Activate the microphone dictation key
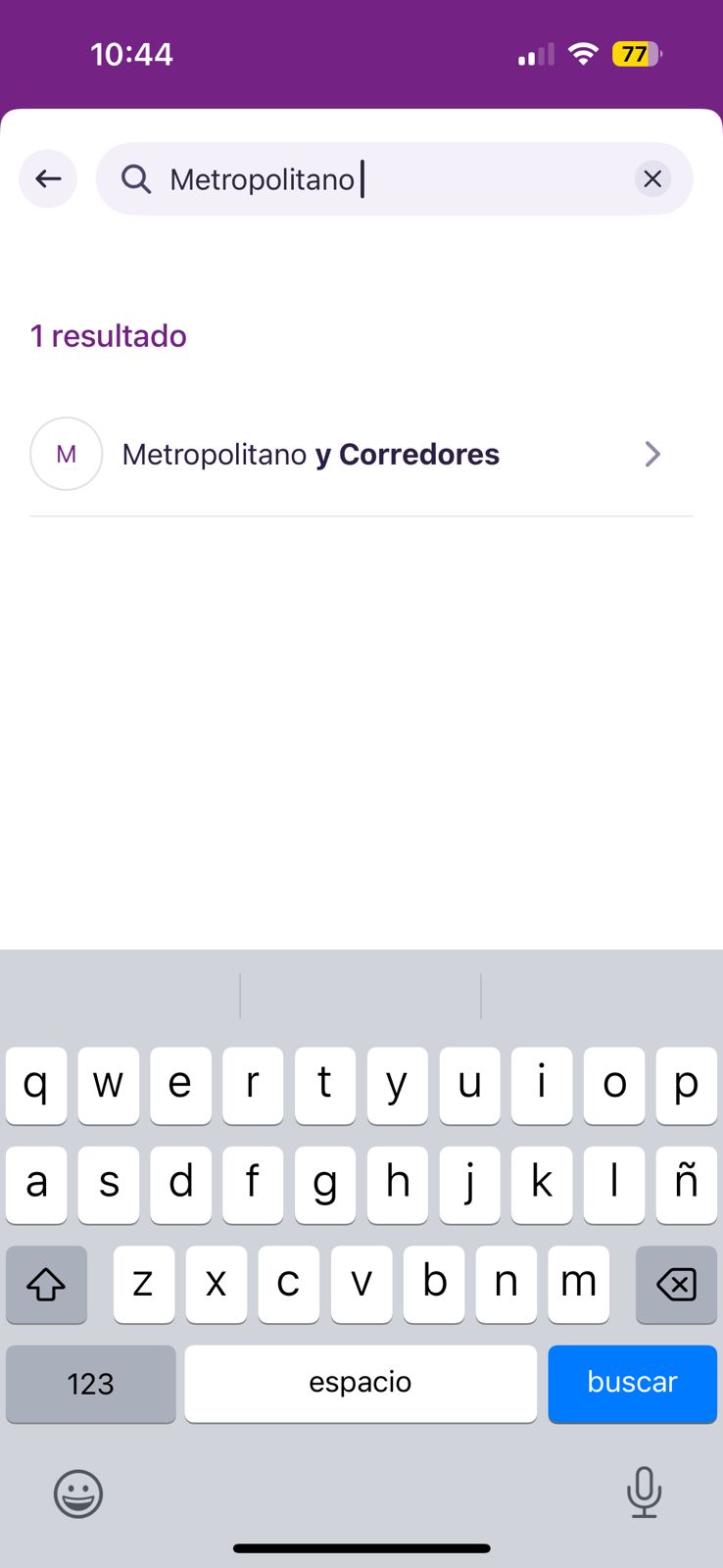 point(644,1493)
